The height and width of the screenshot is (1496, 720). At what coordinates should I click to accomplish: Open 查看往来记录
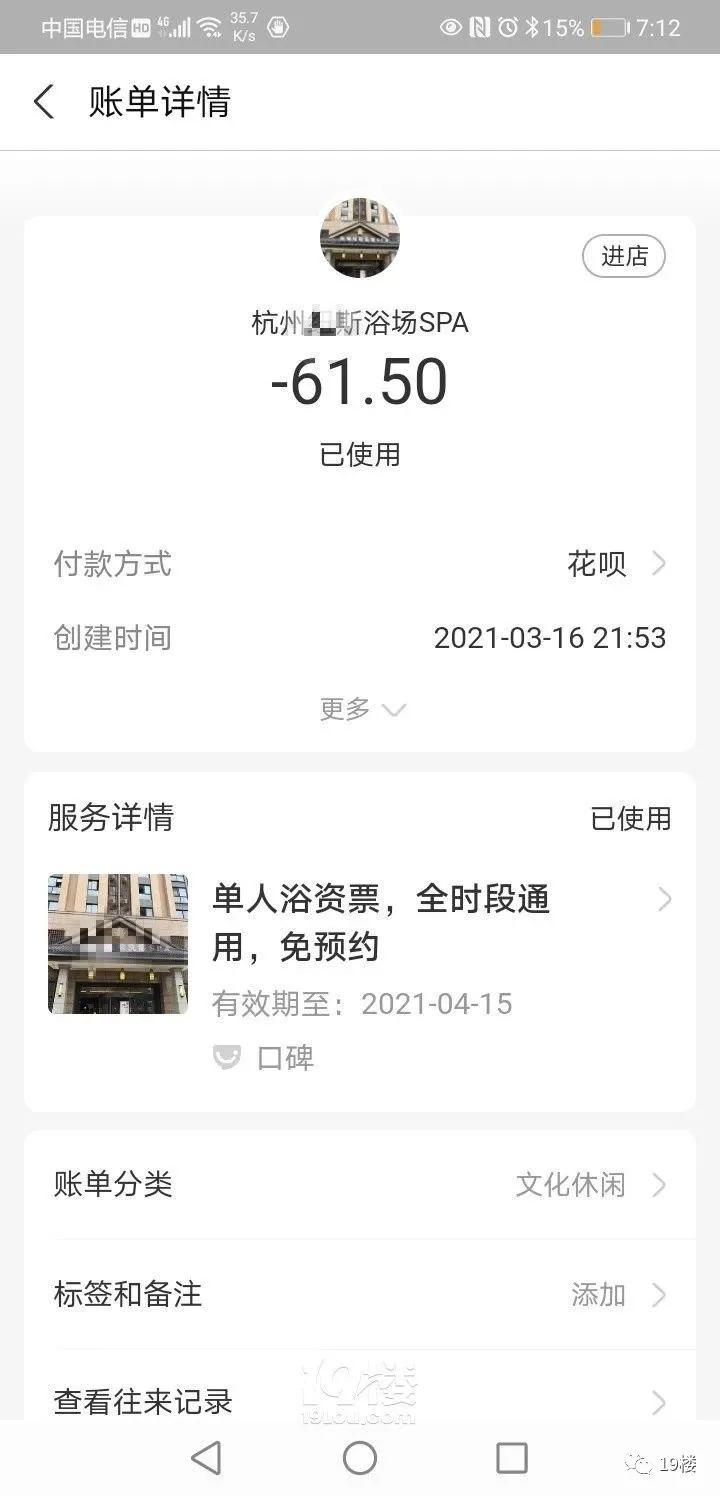point(360,1399)
